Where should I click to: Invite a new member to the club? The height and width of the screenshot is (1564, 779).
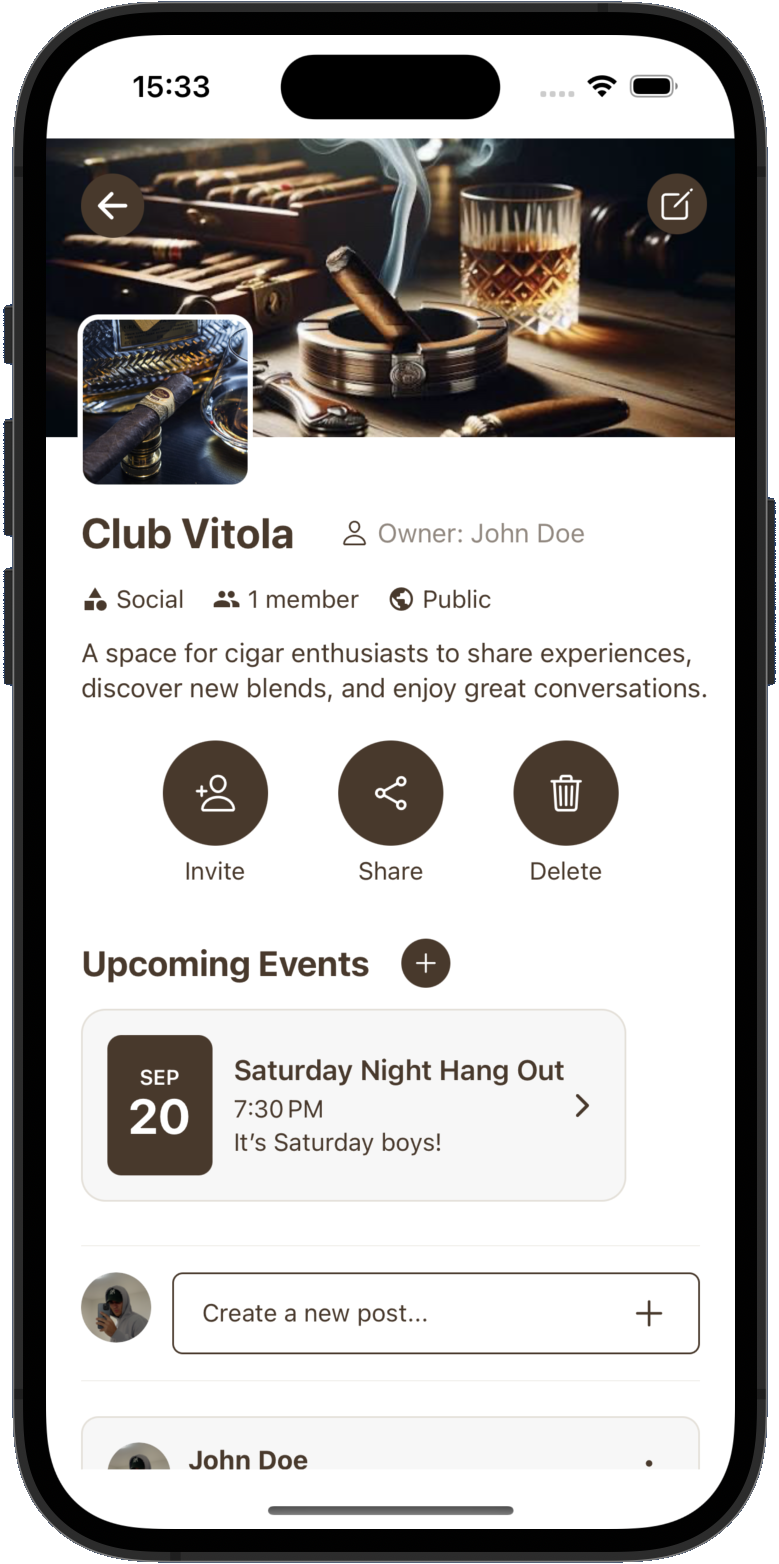[x=215, y=794]
